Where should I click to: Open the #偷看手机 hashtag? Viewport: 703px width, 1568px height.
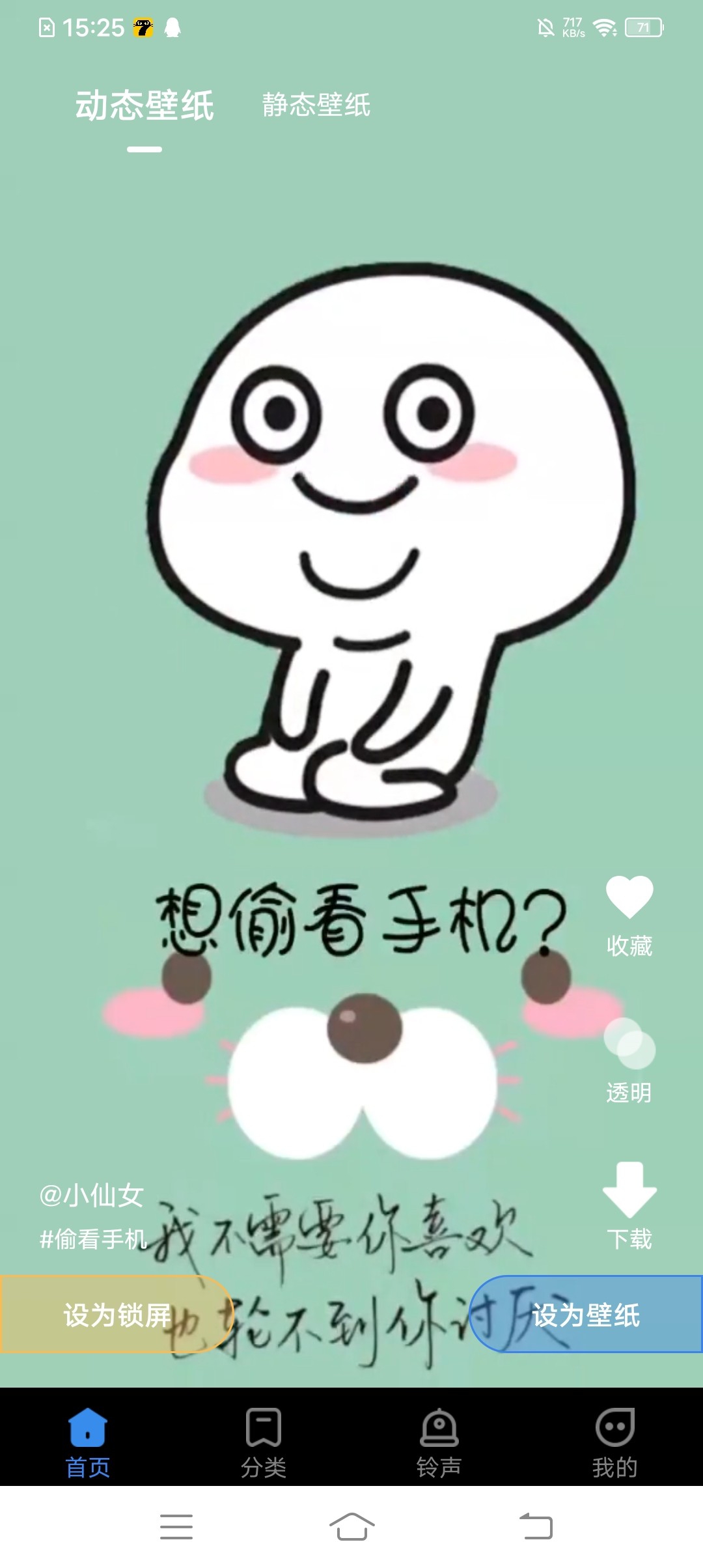94,1239
